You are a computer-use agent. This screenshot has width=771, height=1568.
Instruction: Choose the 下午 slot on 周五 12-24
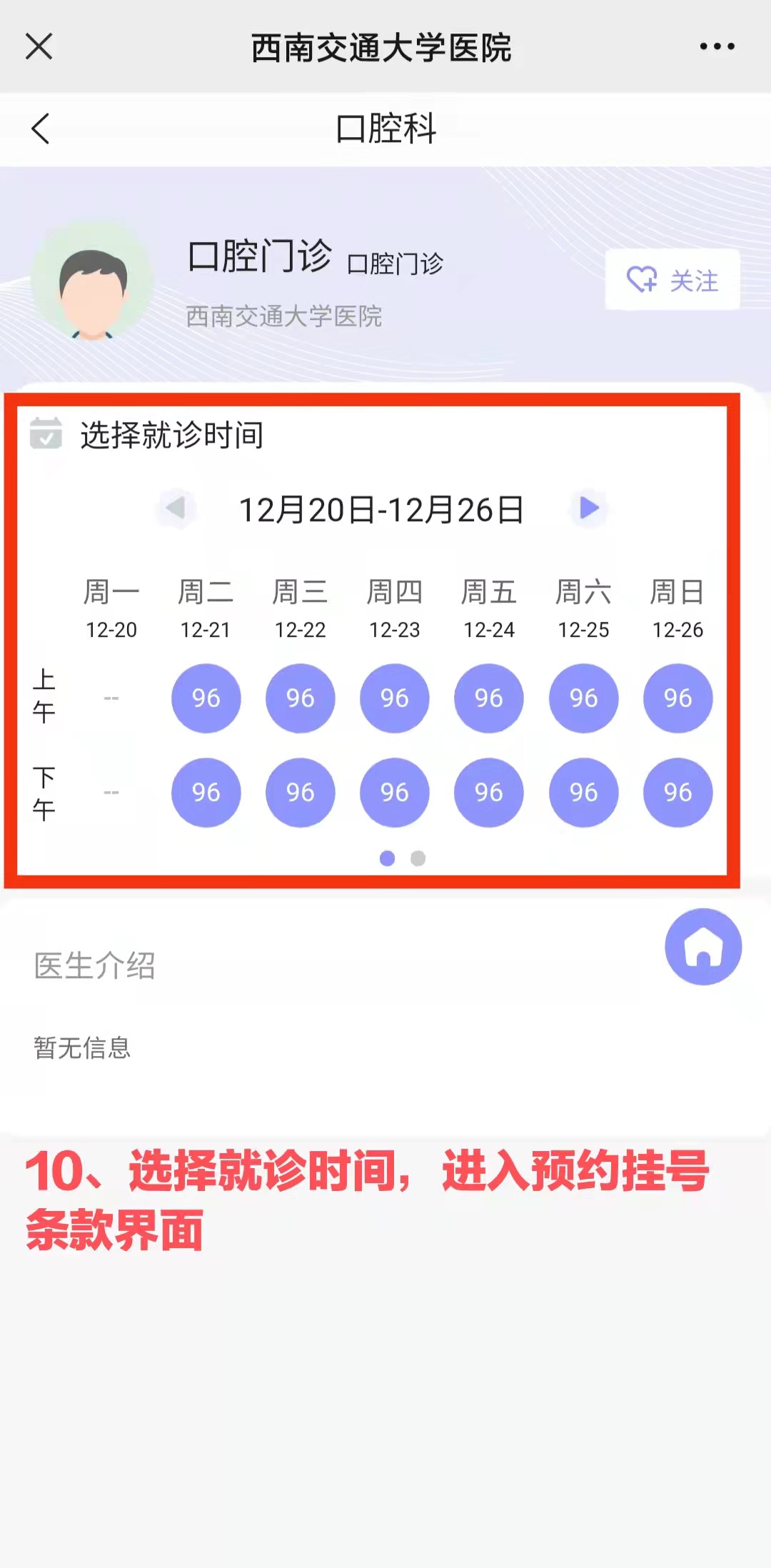[x=489, y=792]
